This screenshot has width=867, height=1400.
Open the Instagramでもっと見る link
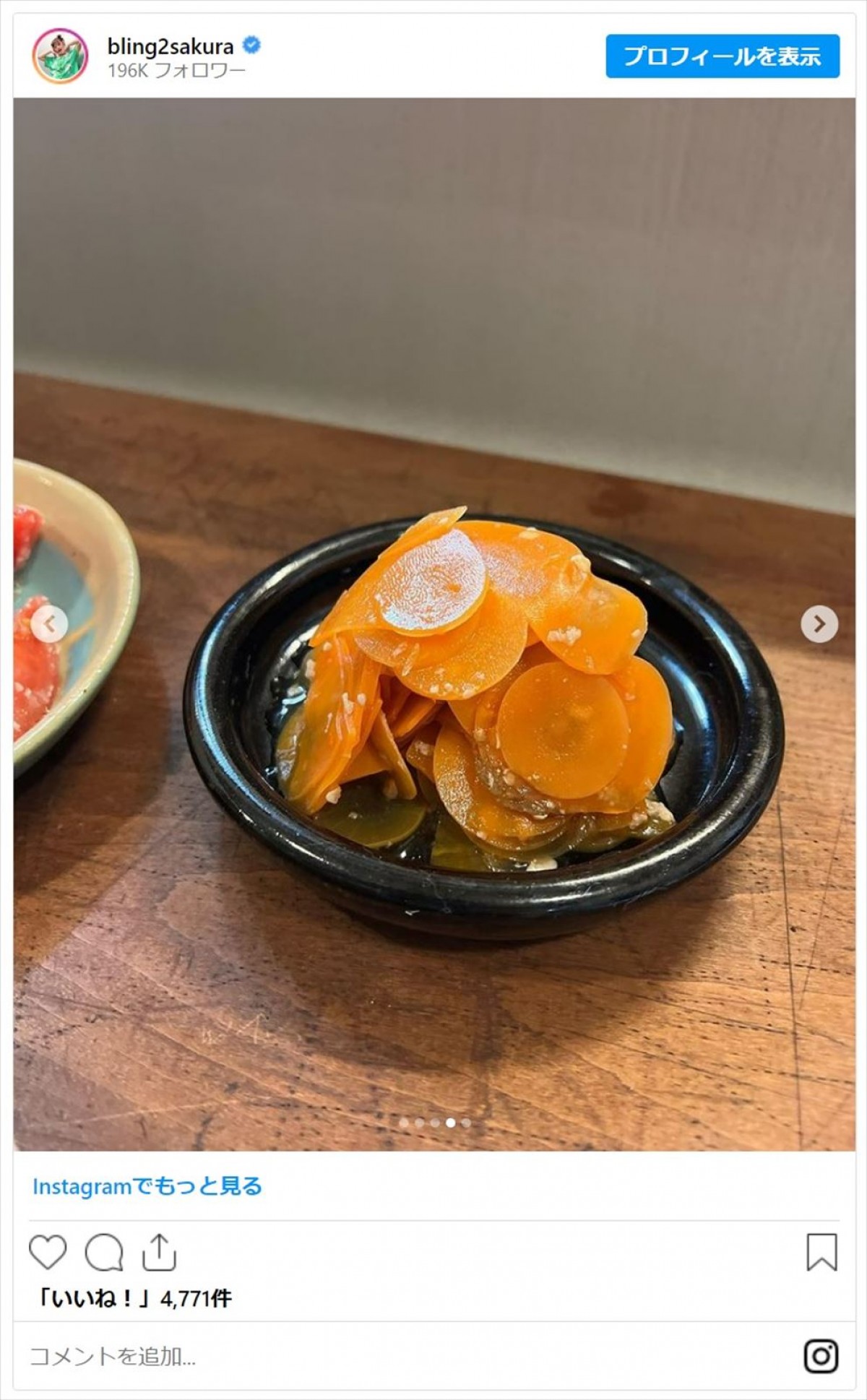click(x=147, y=1186)
